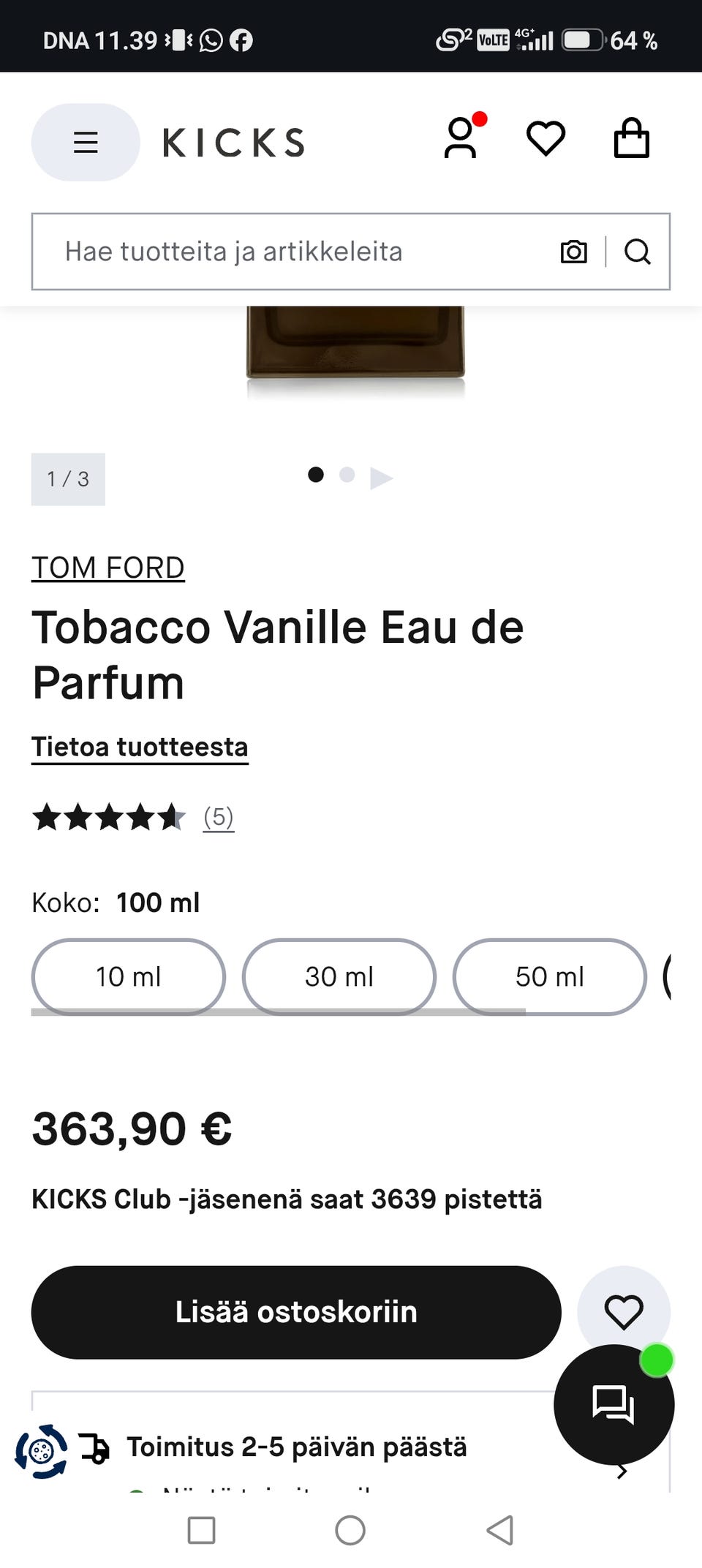Open Tietoa tuotteesta link

(x=140, y=747)
